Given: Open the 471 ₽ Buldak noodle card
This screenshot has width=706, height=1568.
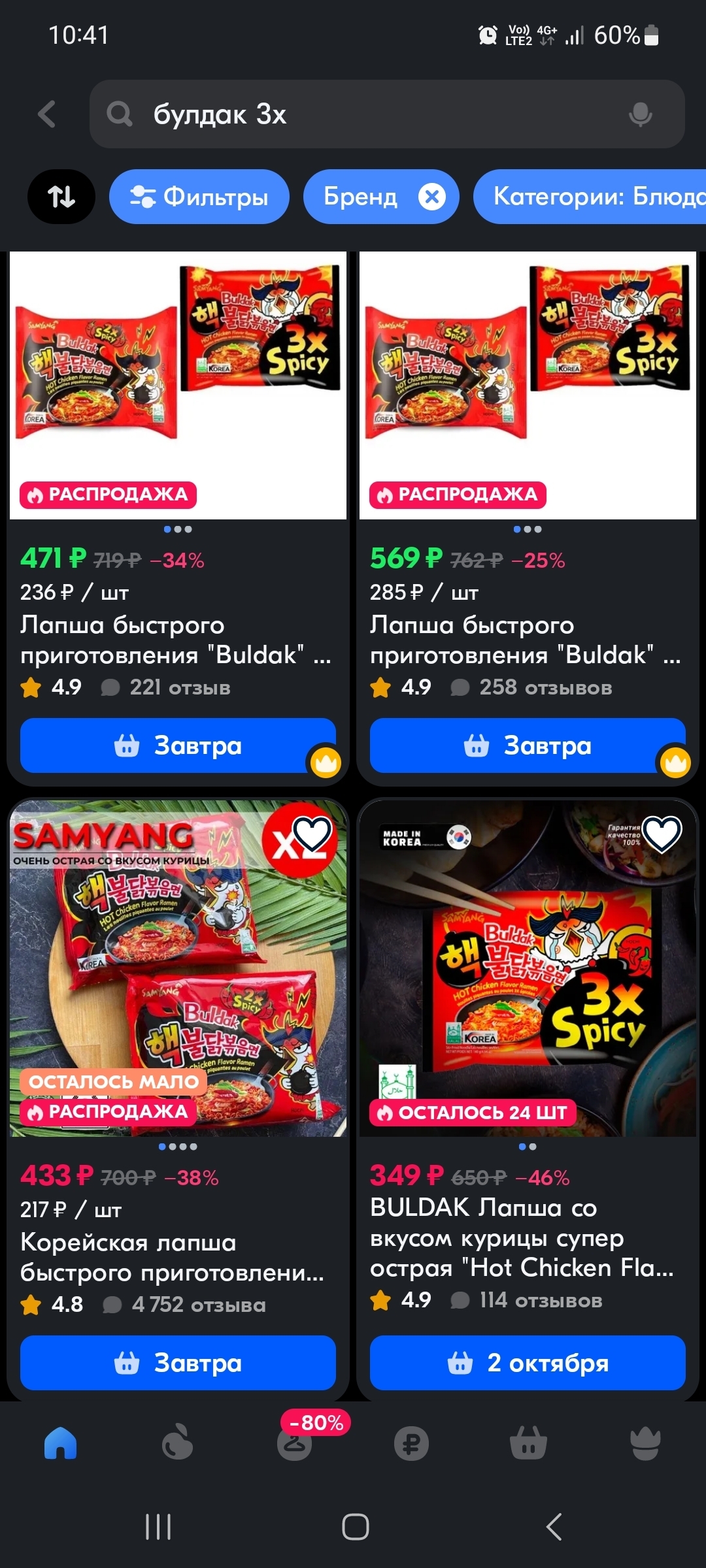Looking at the screenshot, I should [178, 385].
